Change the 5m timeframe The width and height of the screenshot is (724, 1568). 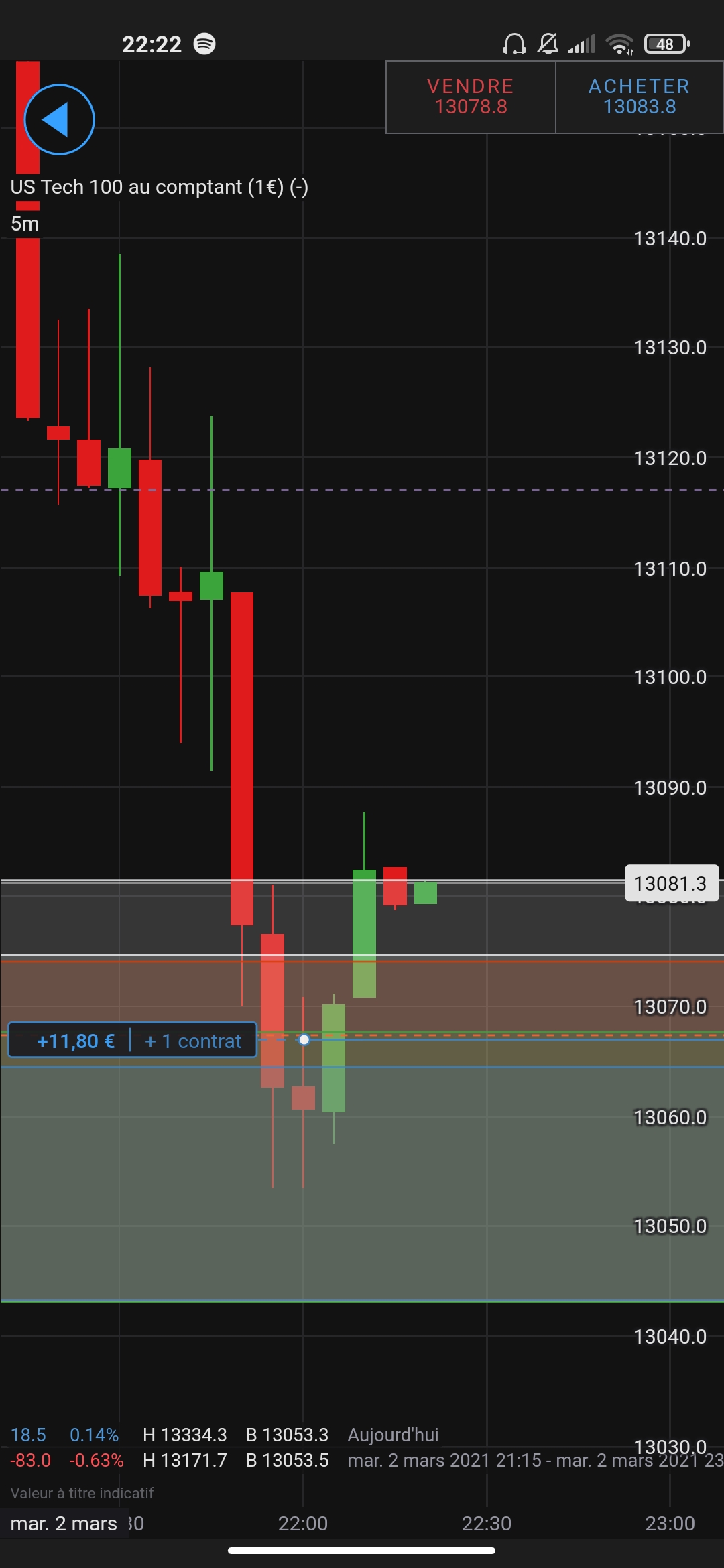tap(25, 223)
